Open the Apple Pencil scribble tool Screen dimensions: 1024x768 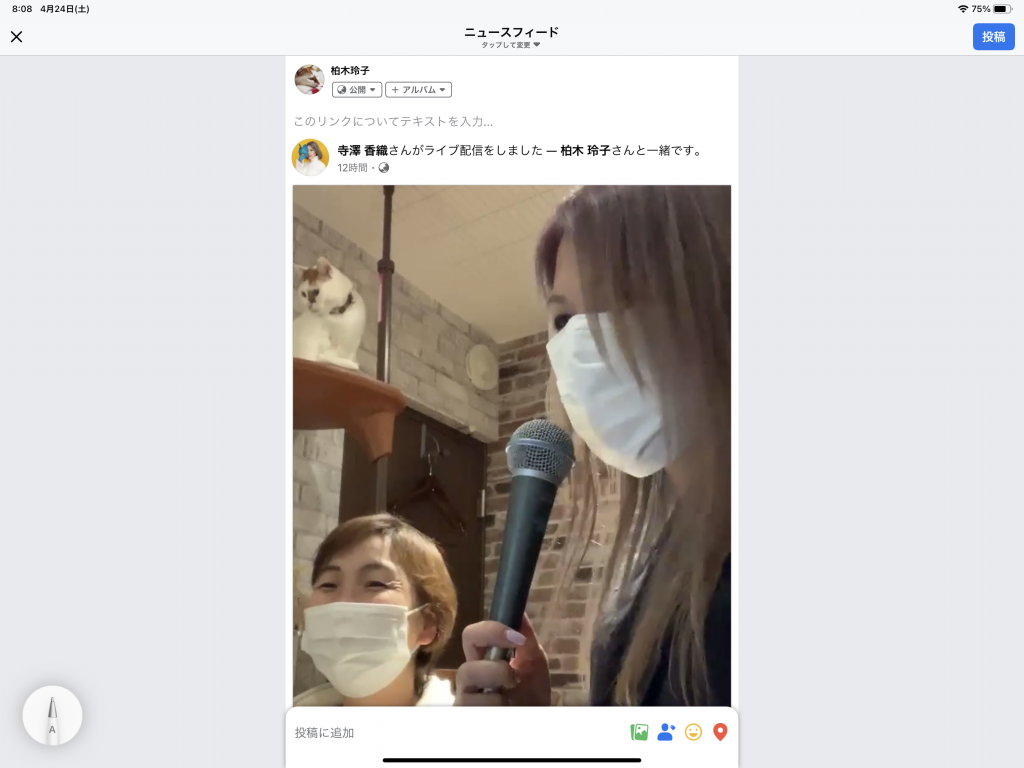tap(52, 715)
